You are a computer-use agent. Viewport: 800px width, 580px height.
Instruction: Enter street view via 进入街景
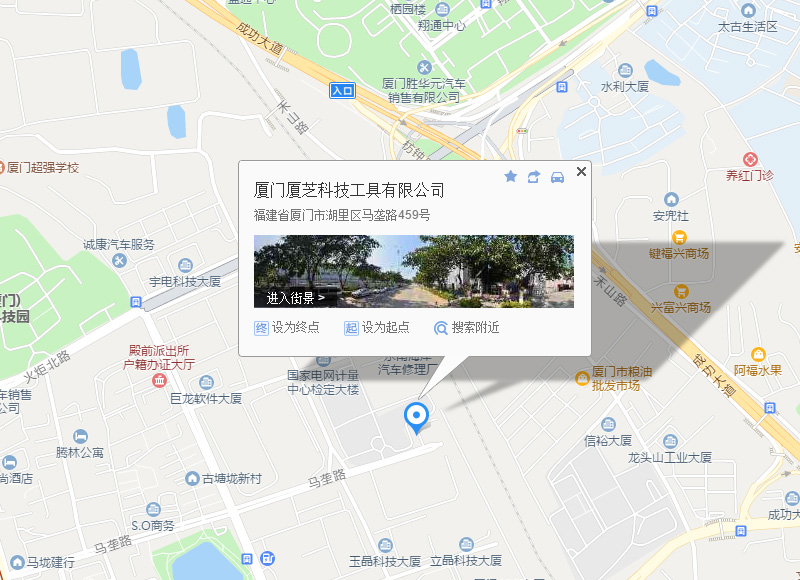pos(295,297)
